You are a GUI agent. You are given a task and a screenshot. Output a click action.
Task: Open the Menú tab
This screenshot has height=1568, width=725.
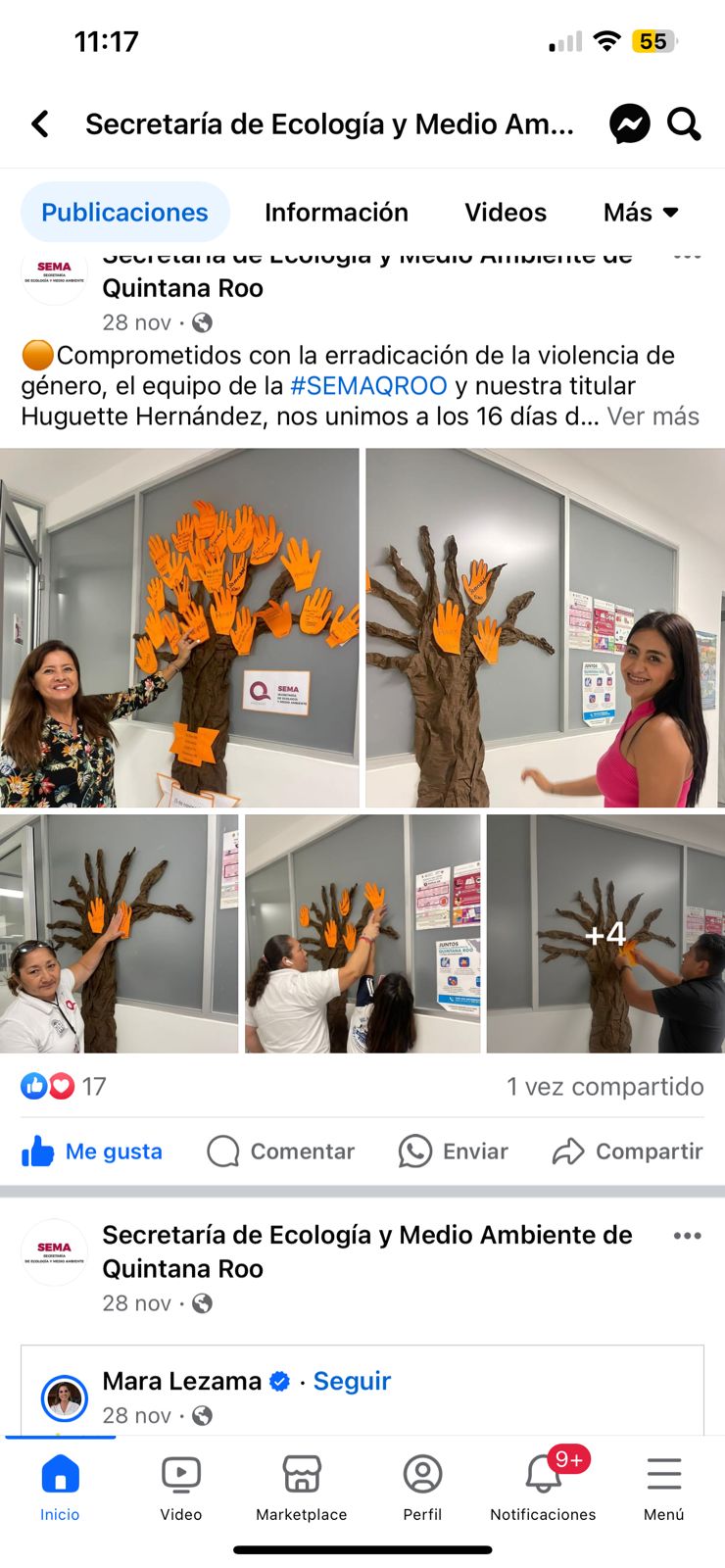coord(663,1488)
